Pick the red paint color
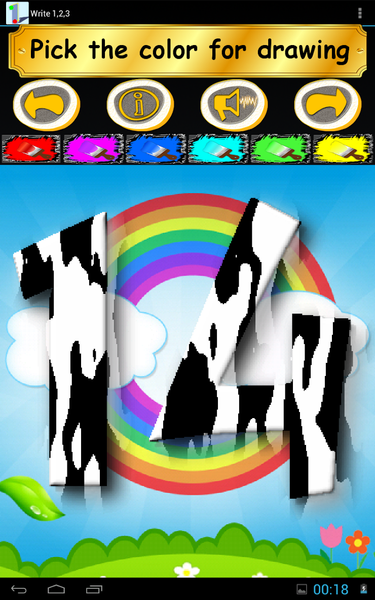The width and height of the screenshot is (375, 600). point(31,148)
